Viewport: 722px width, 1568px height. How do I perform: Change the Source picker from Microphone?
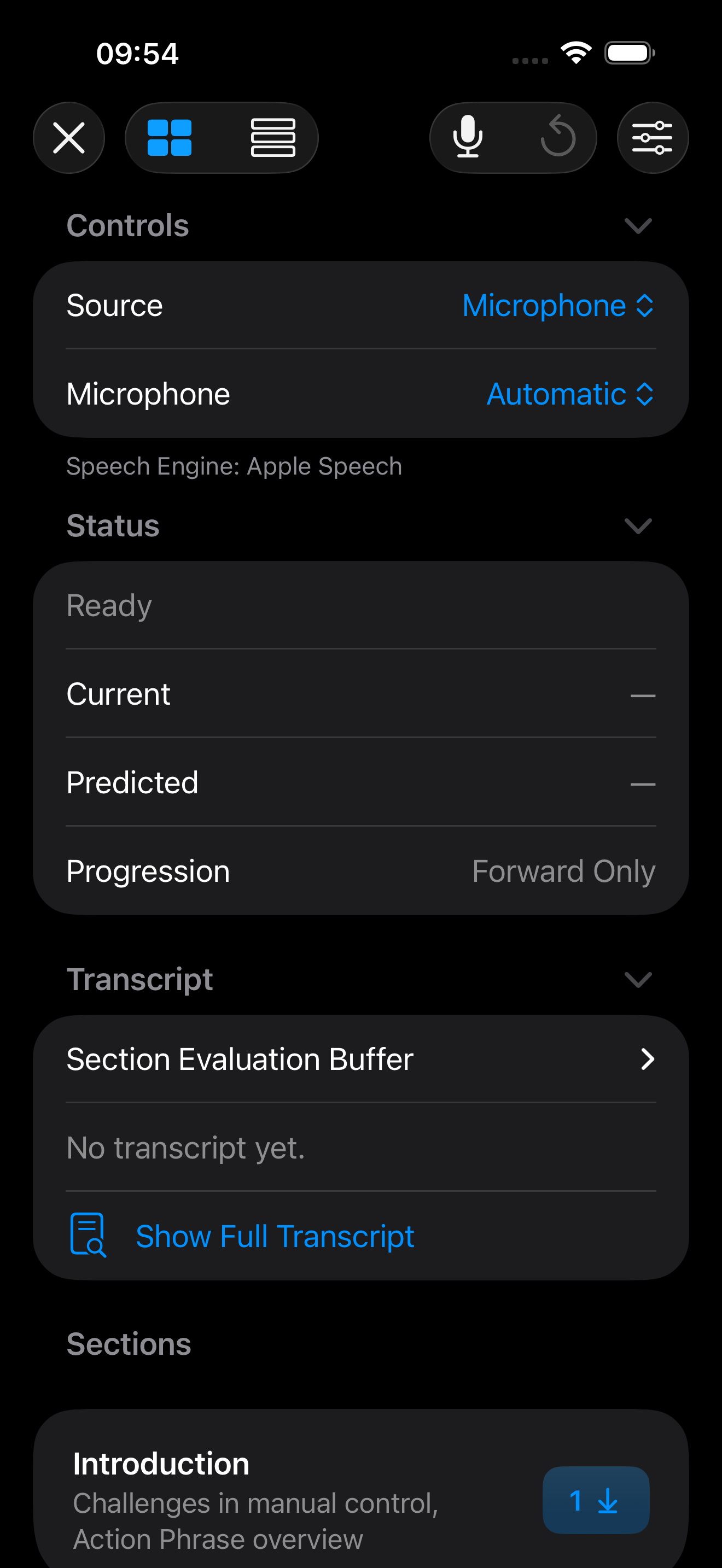pos(557,306)
